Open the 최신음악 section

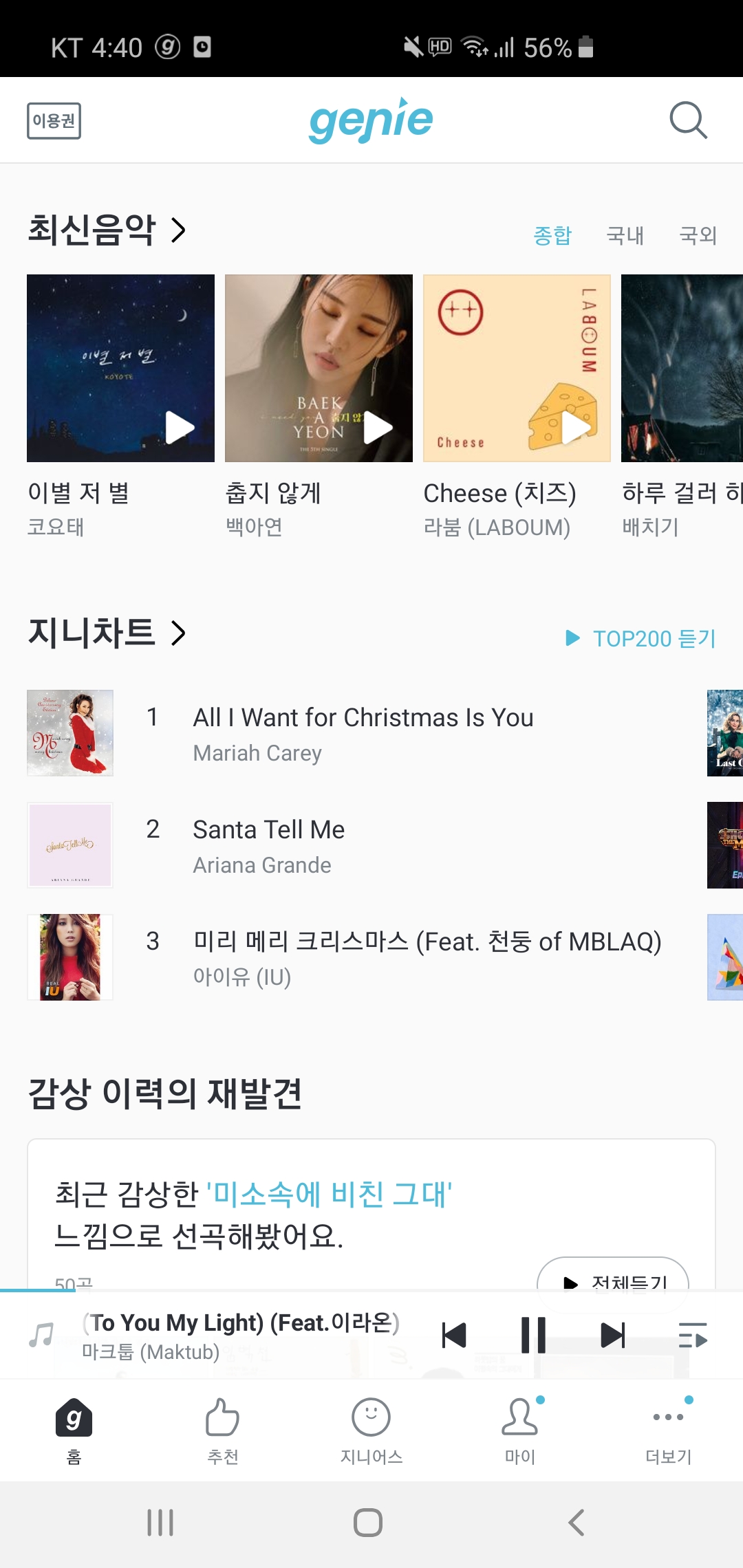pos(107,230)
